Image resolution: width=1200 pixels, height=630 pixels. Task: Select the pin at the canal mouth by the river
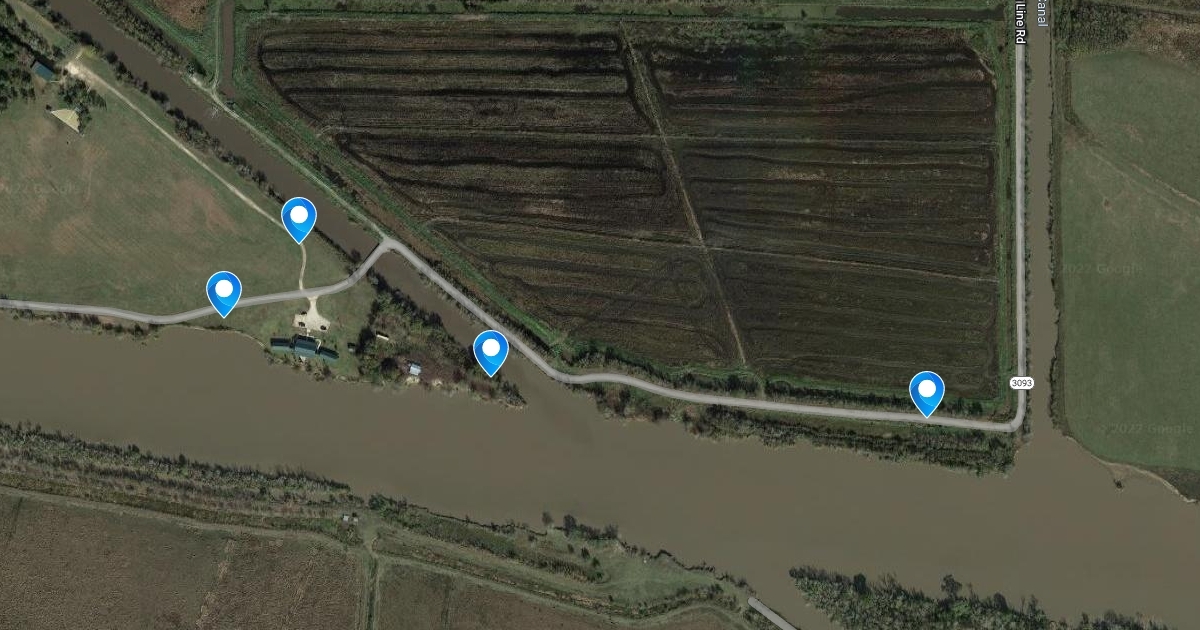(x=490, y=351)
